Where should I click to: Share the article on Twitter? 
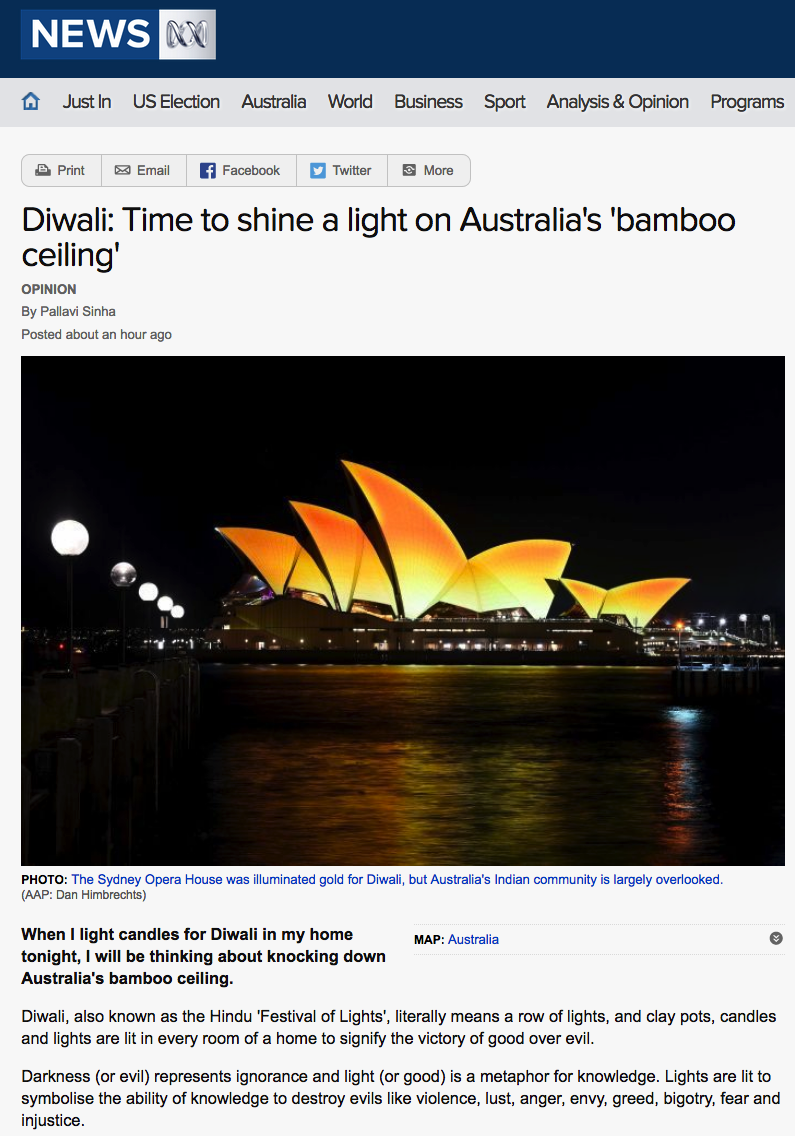pyautogui.click(x=341, y=171)
